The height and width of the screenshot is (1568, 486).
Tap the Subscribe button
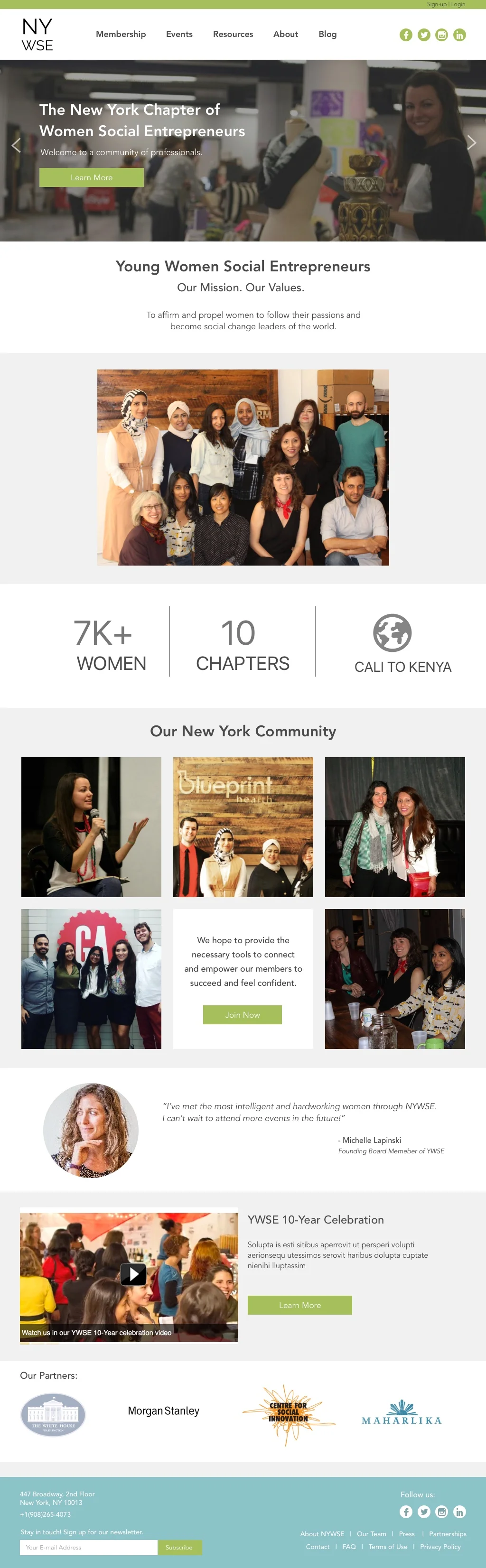click(179, 1547)
